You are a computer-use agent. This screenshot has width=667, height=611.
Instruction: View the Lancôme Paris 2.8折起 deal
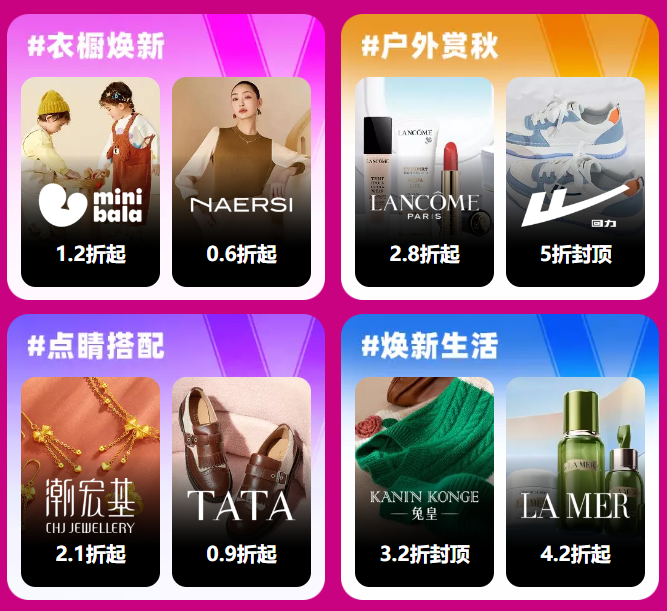(424, 182)
